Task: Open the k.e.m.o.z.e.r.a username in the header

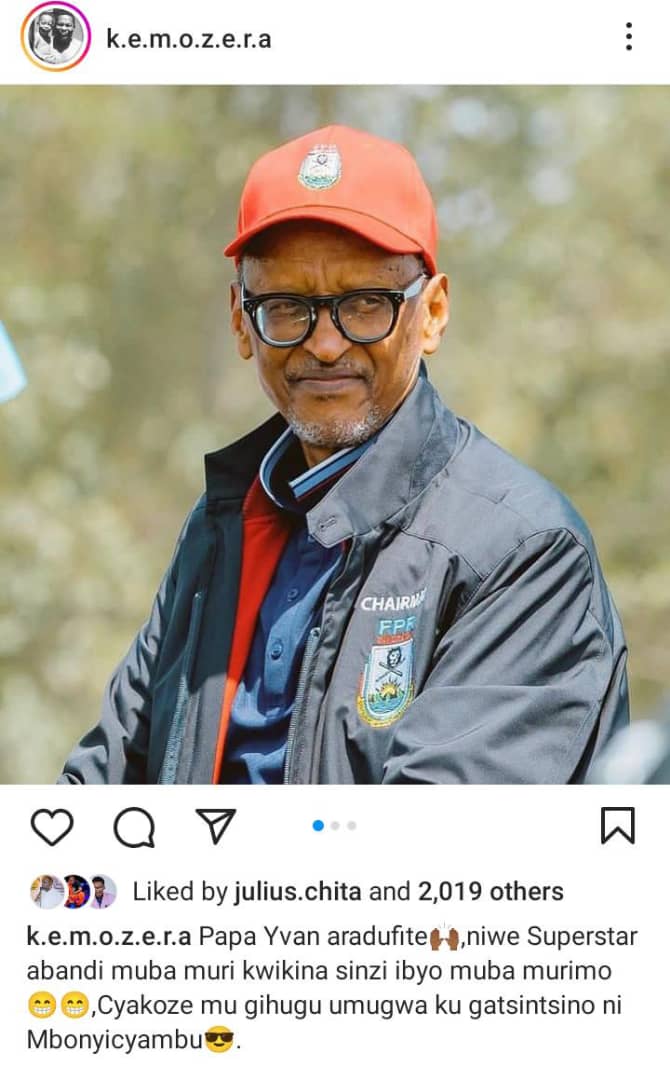Action: [188, 39]
